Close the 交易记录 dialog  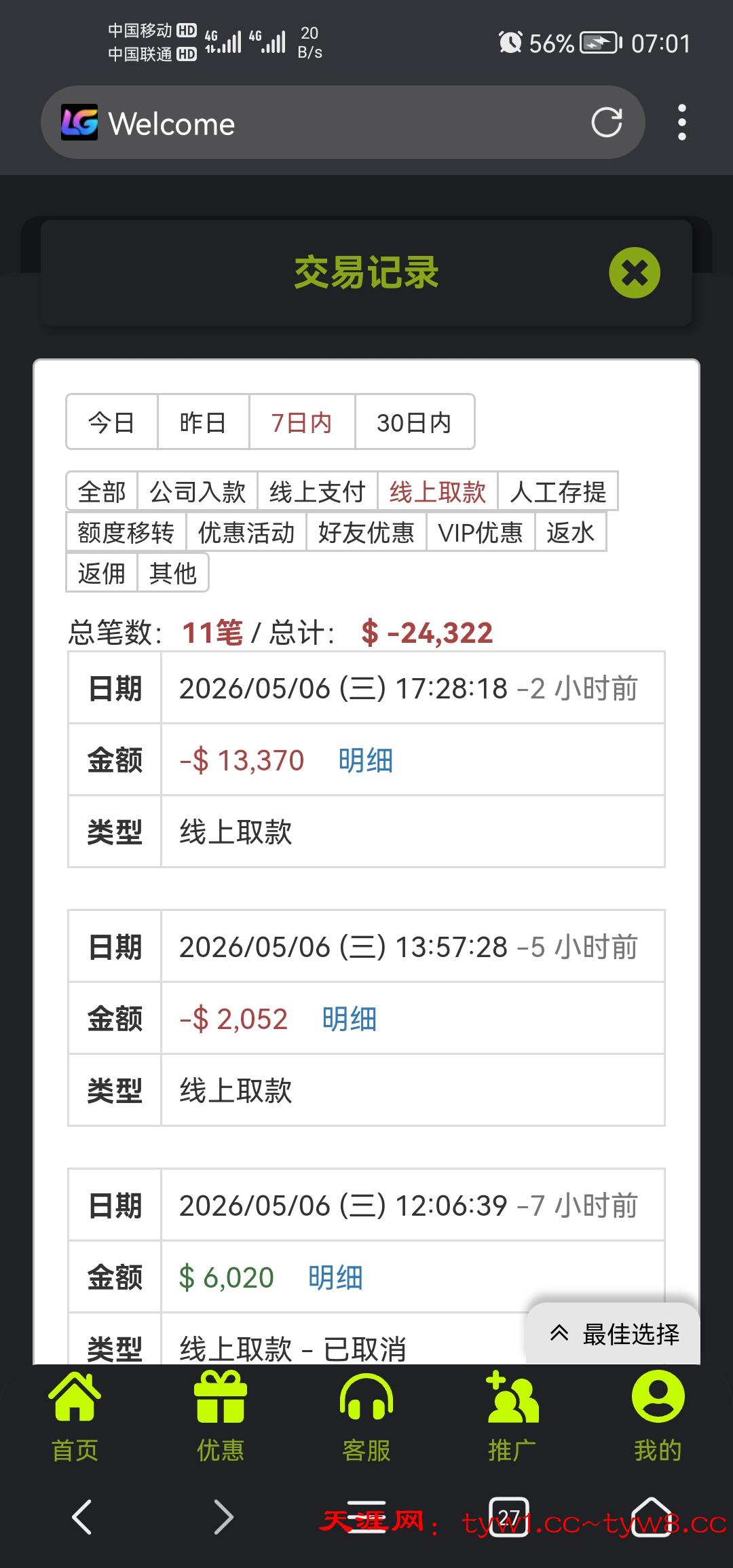(635, 273)
